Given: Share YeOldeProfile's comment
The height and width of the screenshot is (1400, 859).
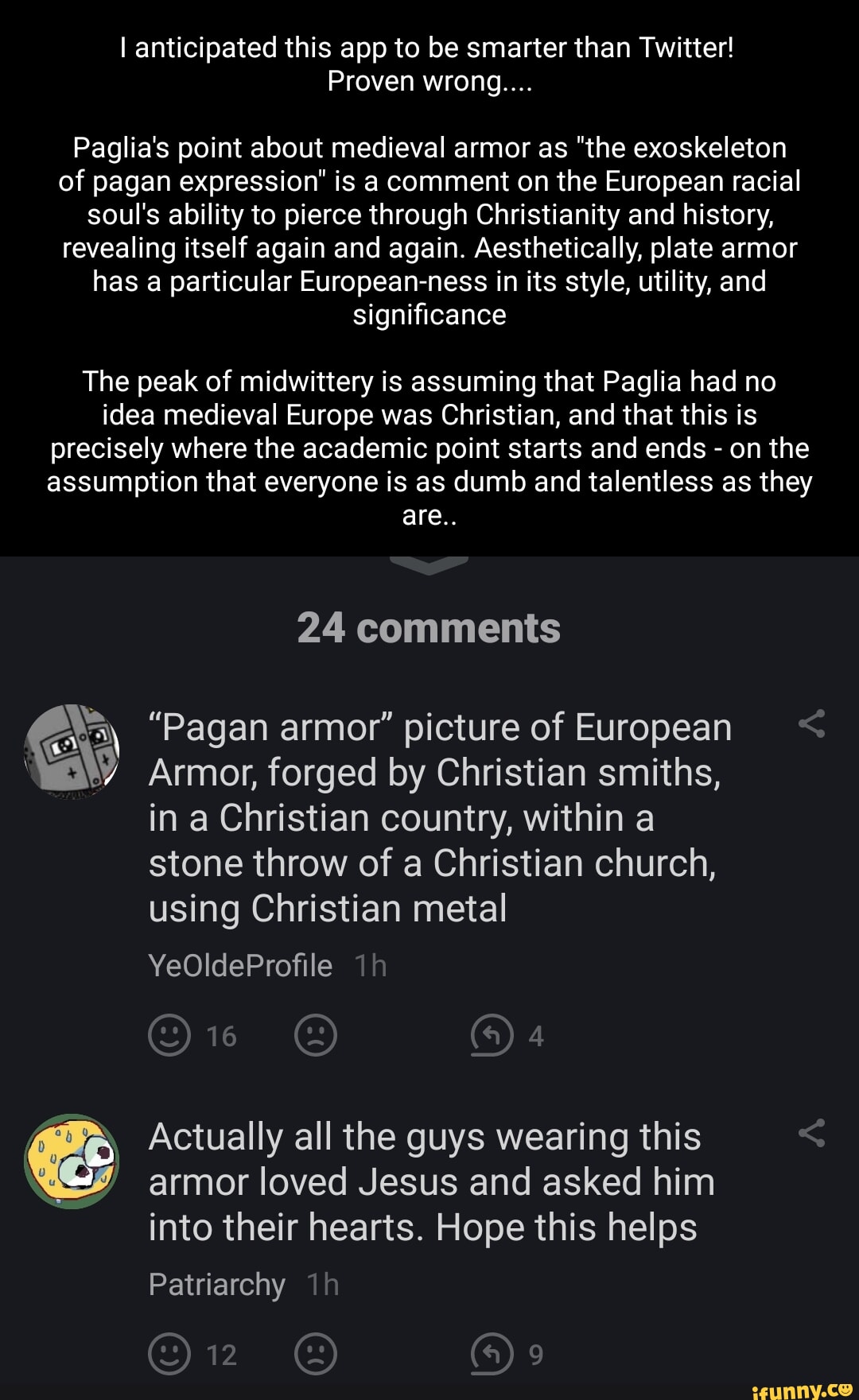Looking at the screenshot, I should click(812, 723).
